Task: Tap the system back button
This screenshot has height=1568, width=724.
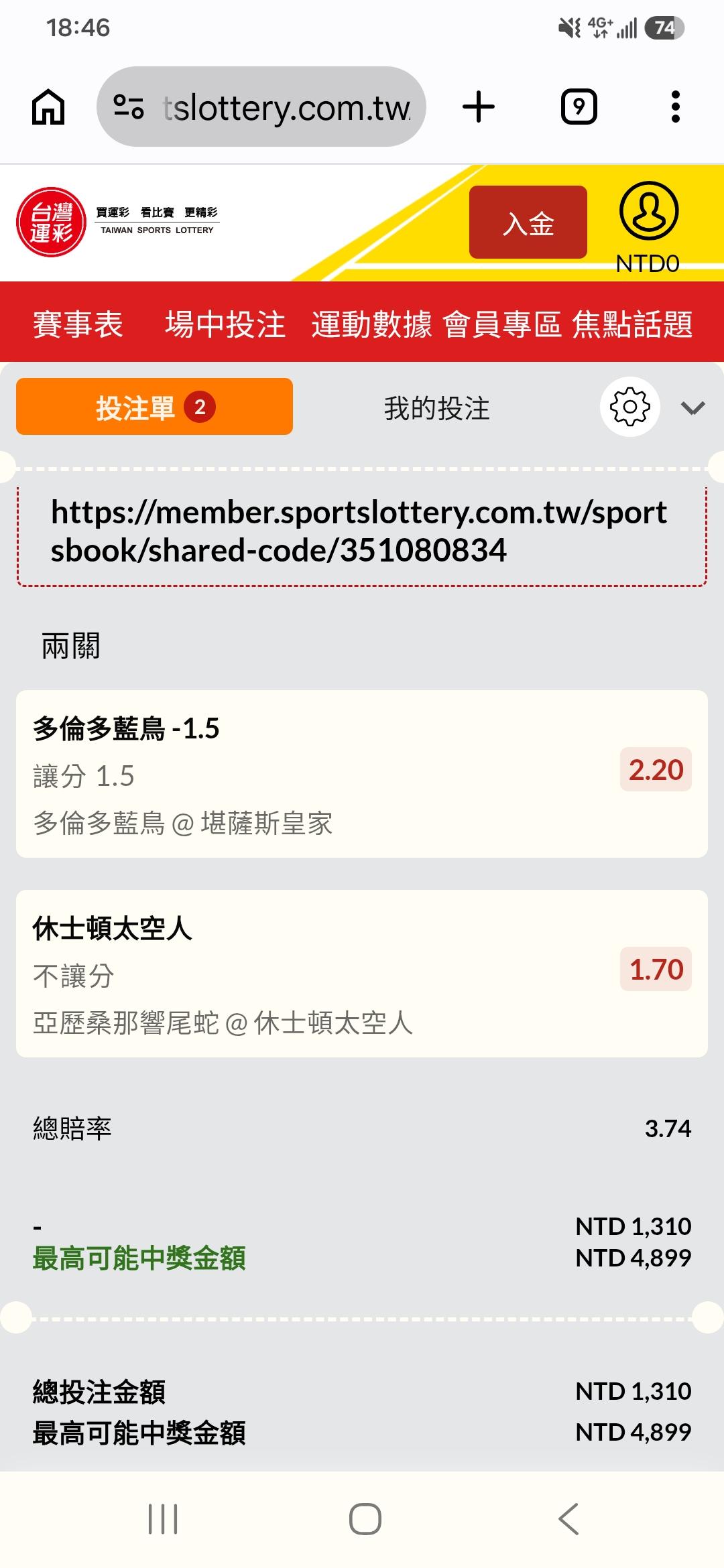Action: point(568,1519)
